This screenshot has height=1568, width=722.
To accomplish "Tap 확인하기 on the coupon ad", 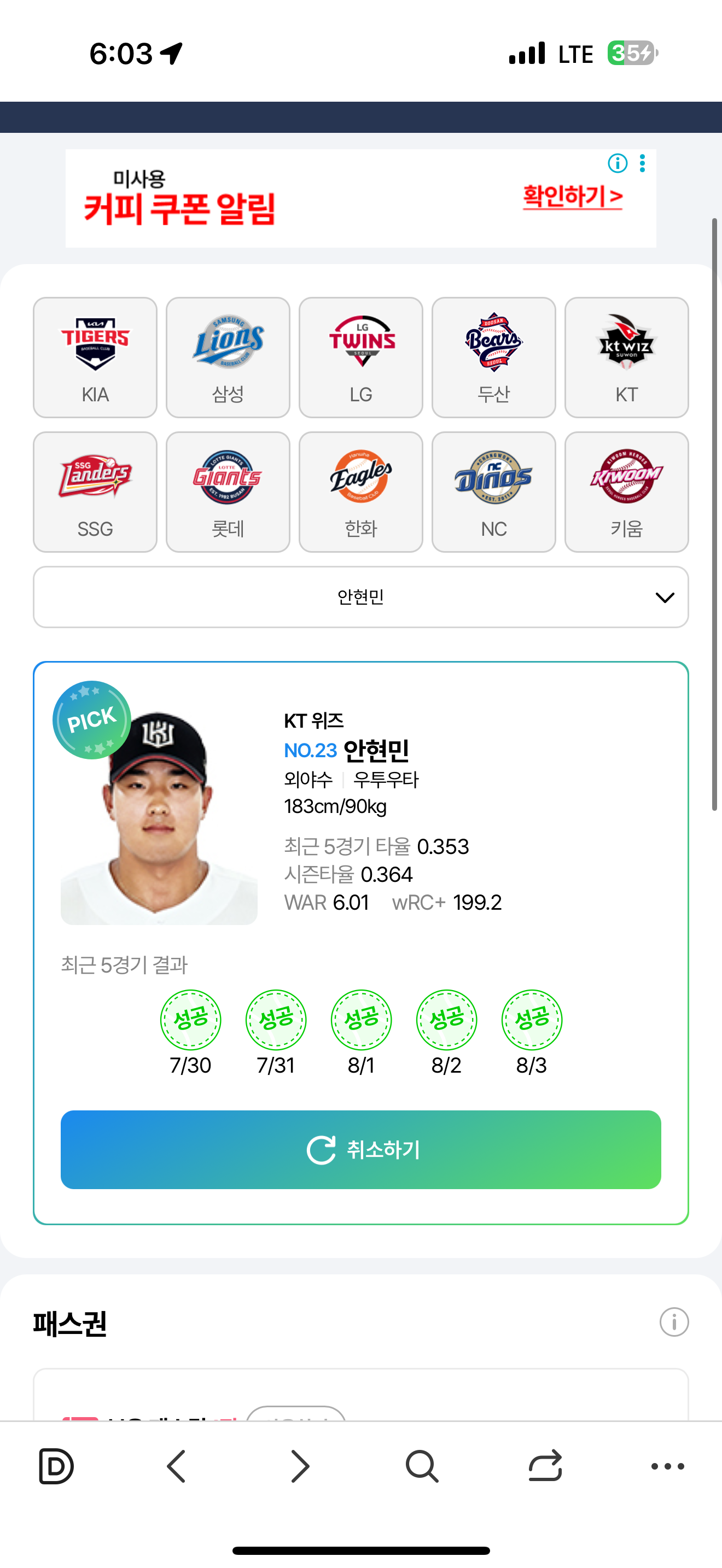I will pyautogui.click(x=572, y=197).
